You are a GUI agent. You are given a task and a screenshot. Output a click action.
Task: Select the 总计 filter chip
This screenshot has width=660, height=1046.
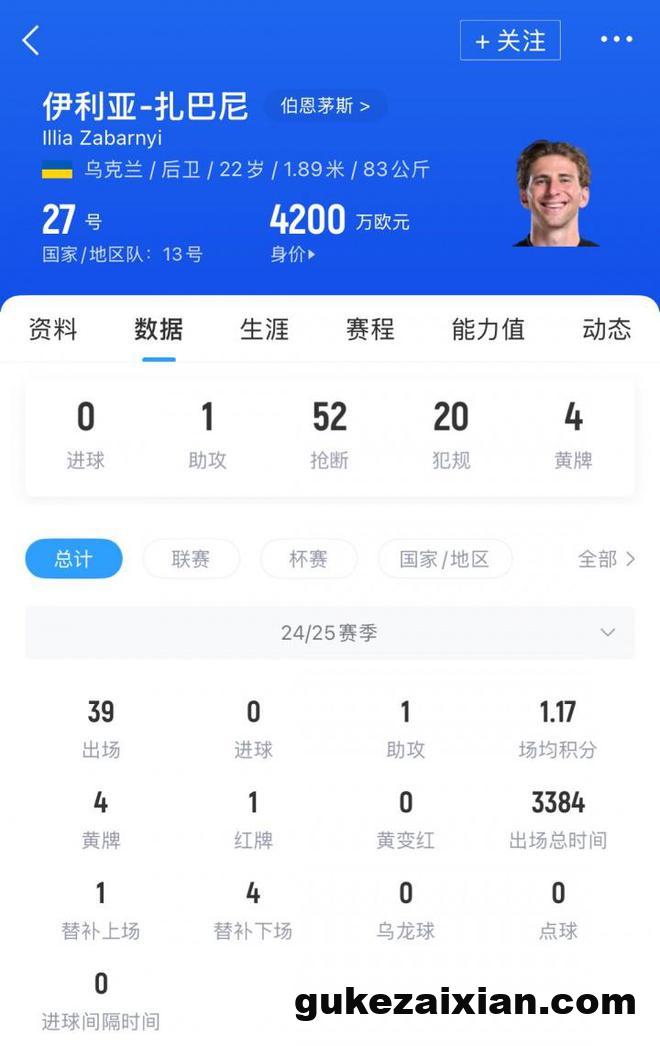(74, 559)
